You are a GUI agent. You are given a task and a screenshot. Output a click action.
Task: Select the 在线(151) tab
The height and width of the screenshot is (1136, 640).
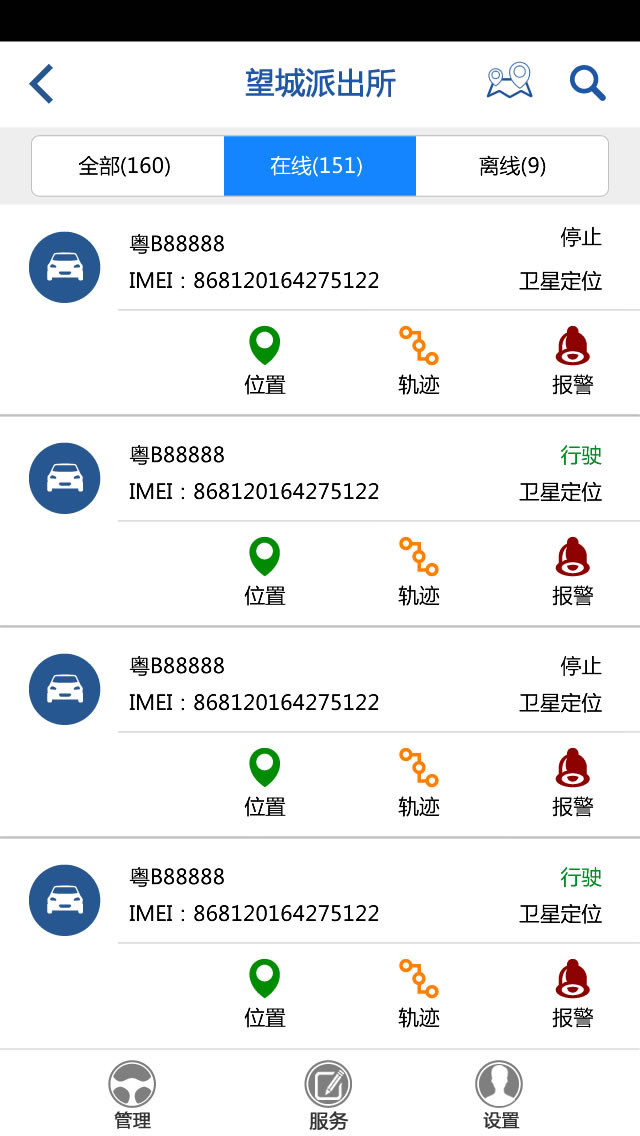click(x=320, y=166)
